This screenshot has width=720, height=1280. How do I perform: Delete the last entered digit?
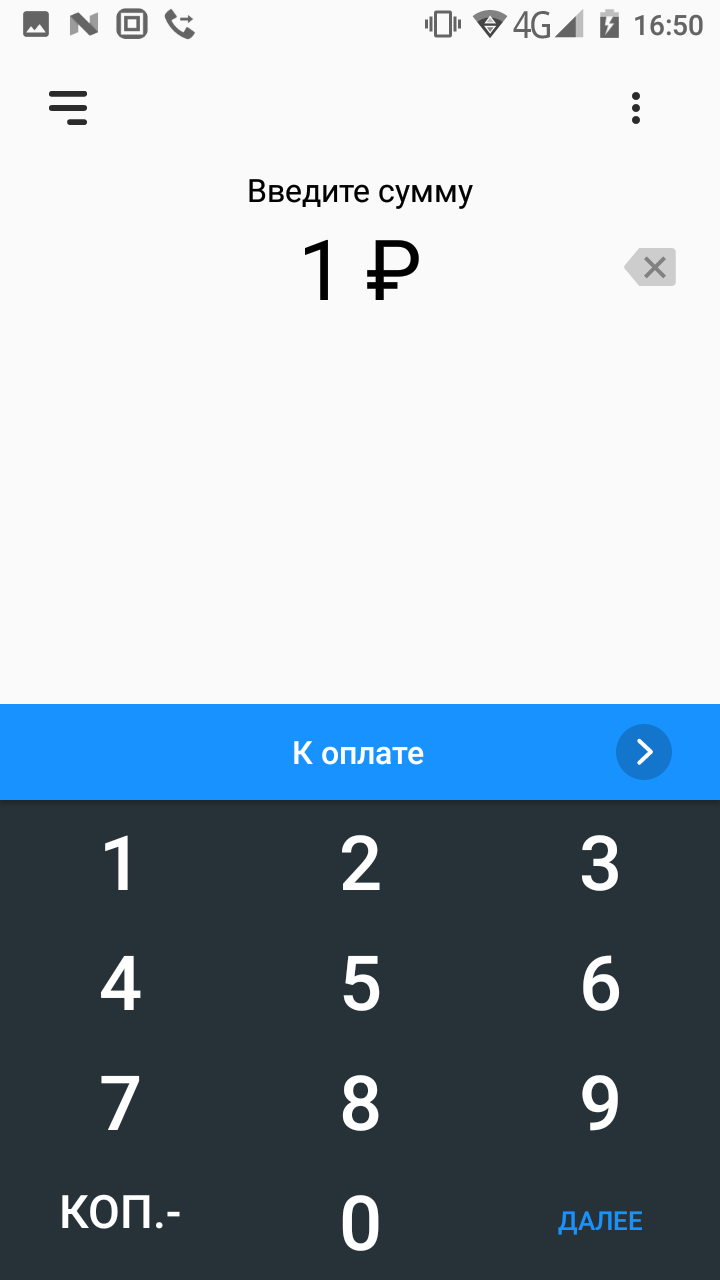[x=650, y=267]
